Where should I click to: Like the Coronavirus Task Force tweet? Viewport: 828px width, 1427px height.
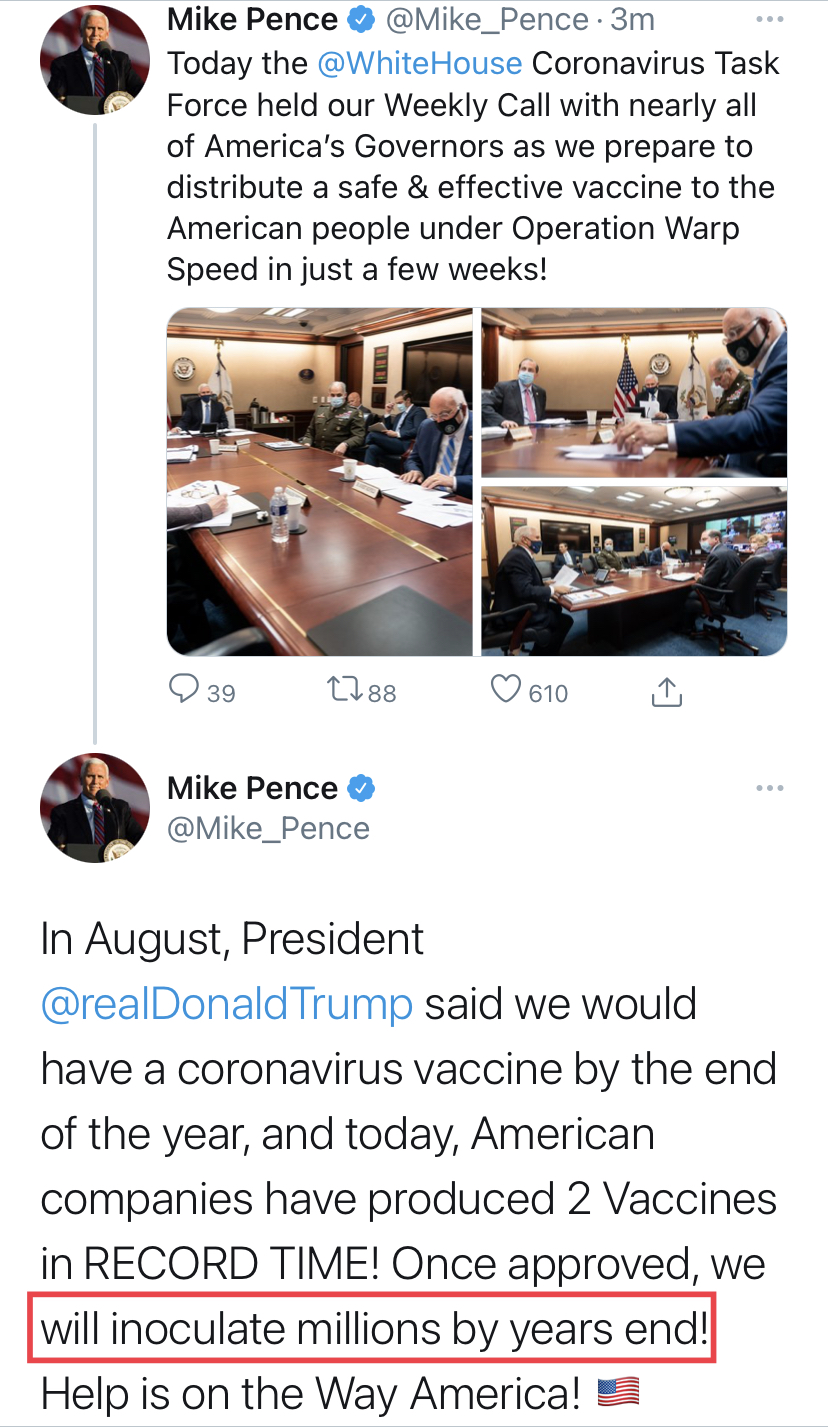click(x=531, y=692)
